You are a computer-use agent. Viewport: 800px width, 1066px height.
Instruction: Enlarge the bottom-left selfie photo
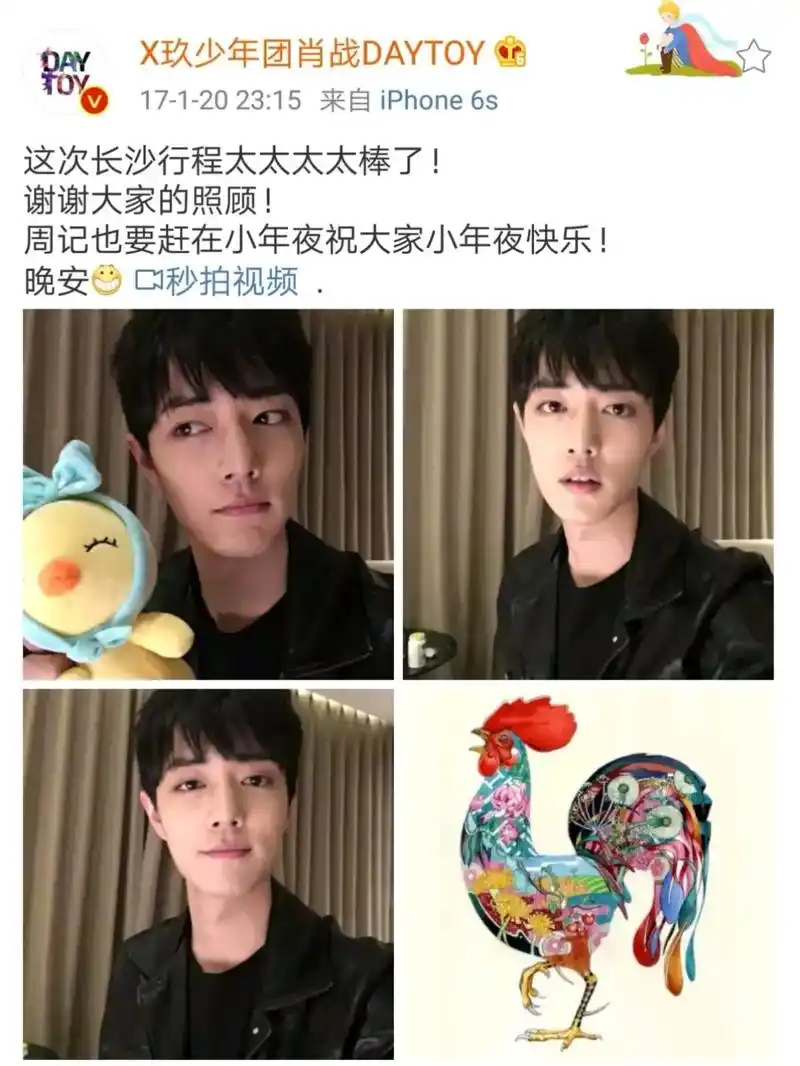coord(208,874)
